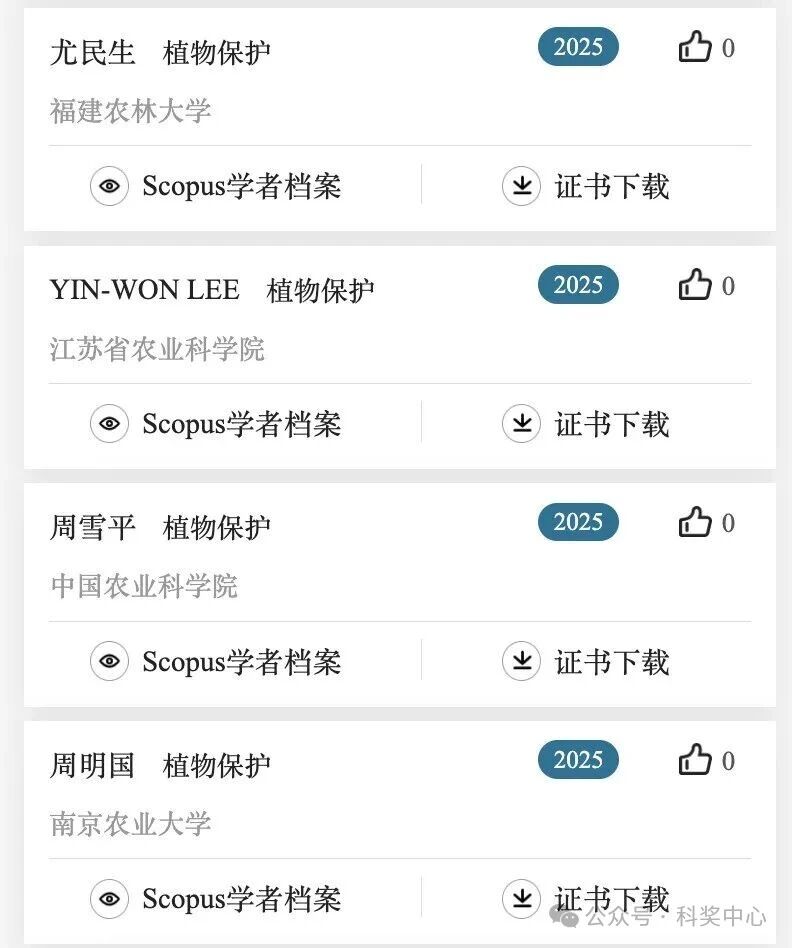This screenshot has width=792, height=948.
Task: Click the eye icon beside 周雪平's Scopus profile
Action: pyautogui.click(x=109, y=661)
